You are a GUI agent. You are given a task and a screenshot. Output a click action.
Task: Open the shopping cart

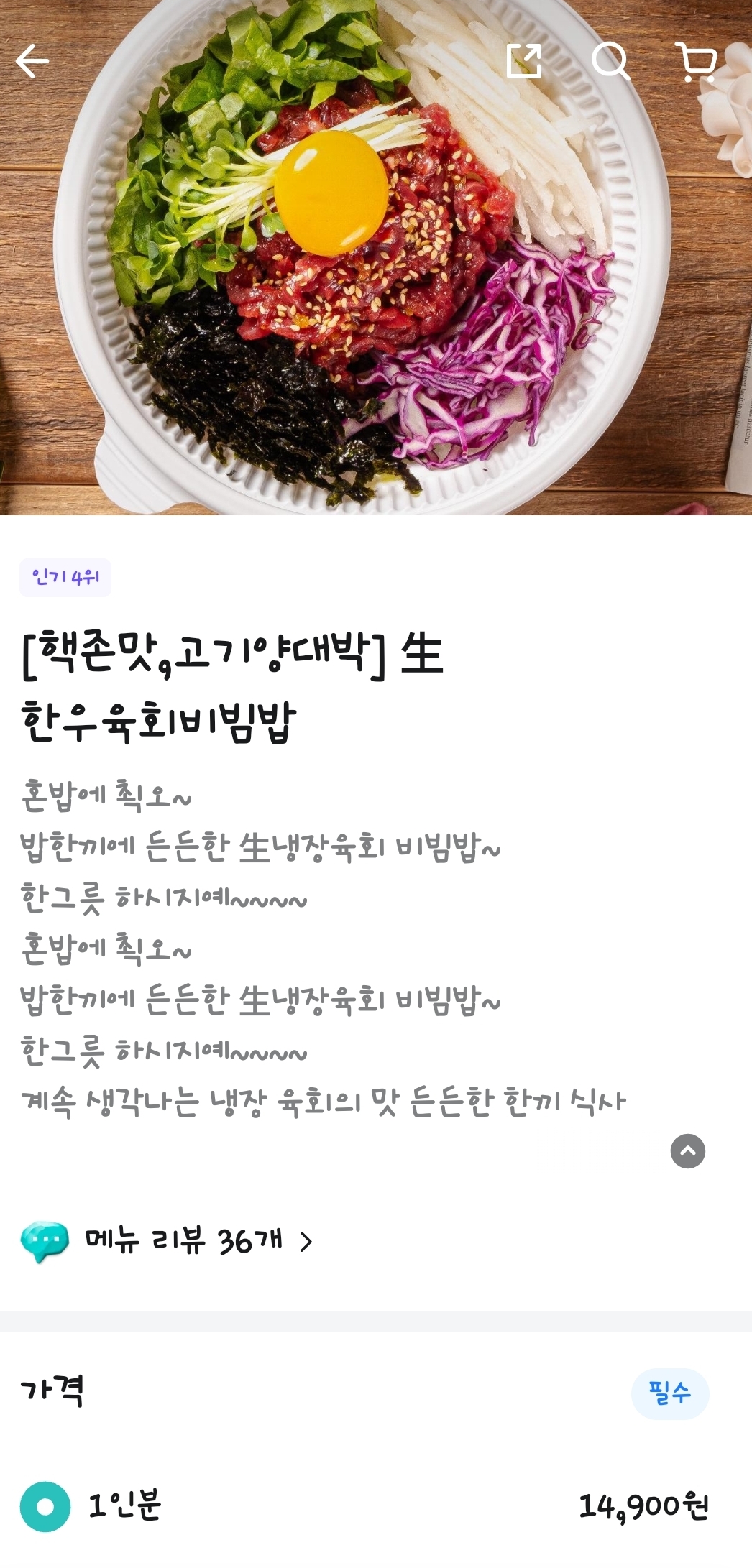click(696, 61)
